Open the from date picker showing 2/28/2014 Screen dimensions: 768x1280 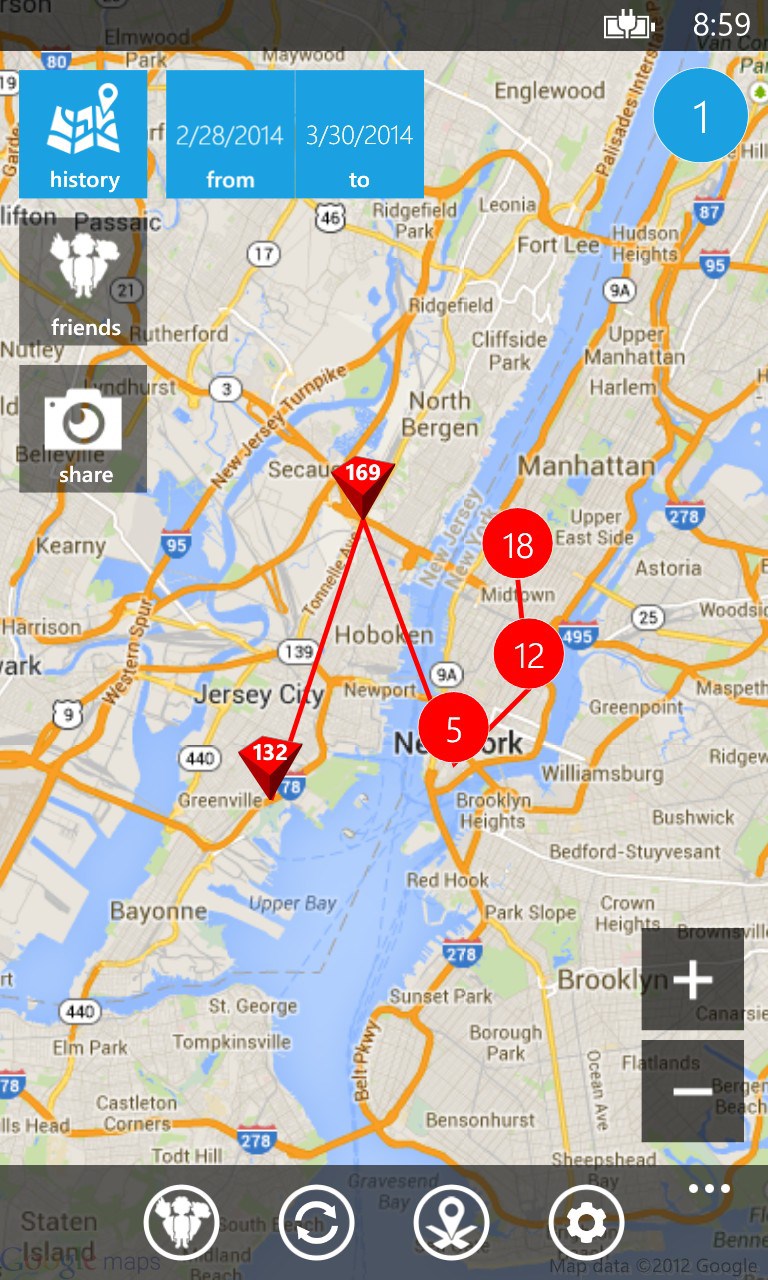coord(230,133)
